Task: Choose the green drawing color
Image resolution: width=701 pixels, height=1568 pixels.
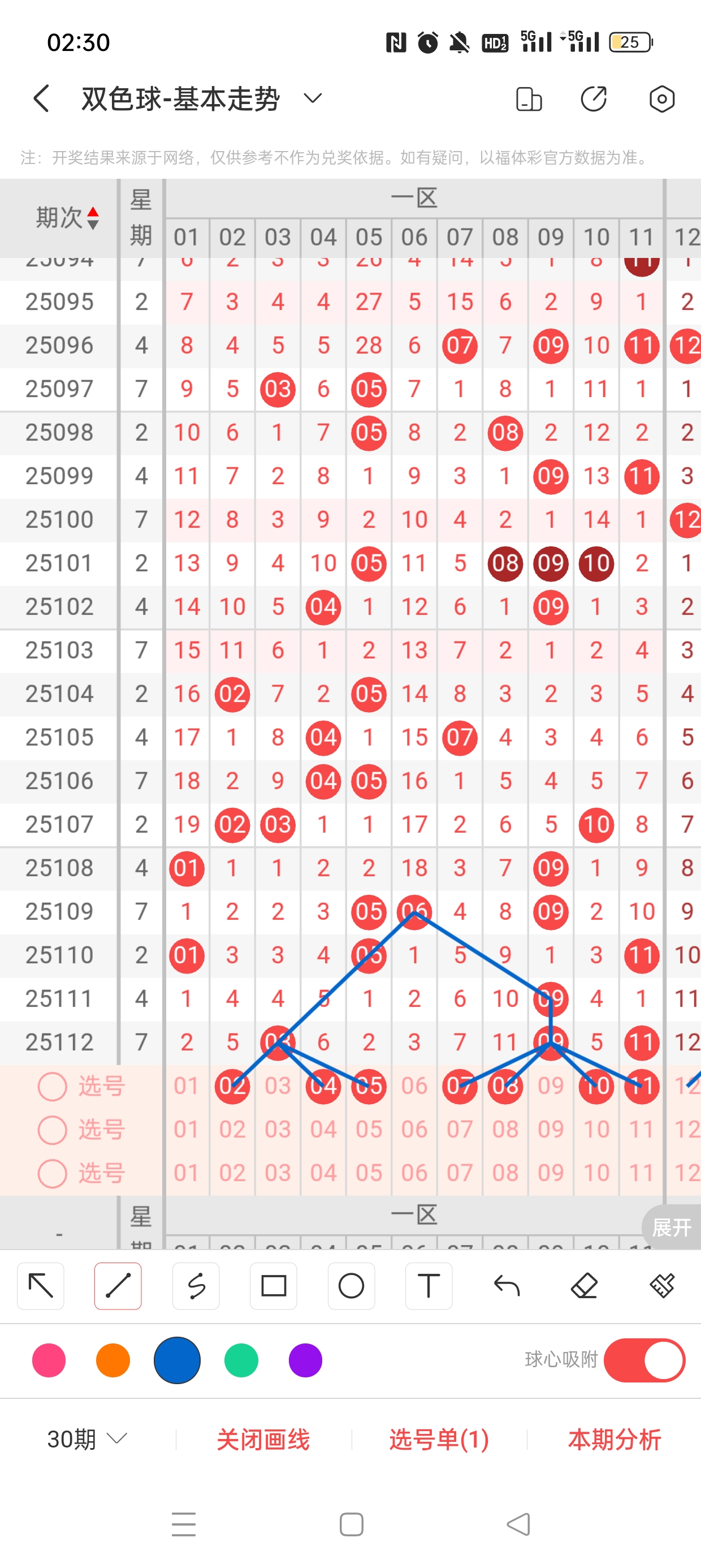Action: (241, 1360)
